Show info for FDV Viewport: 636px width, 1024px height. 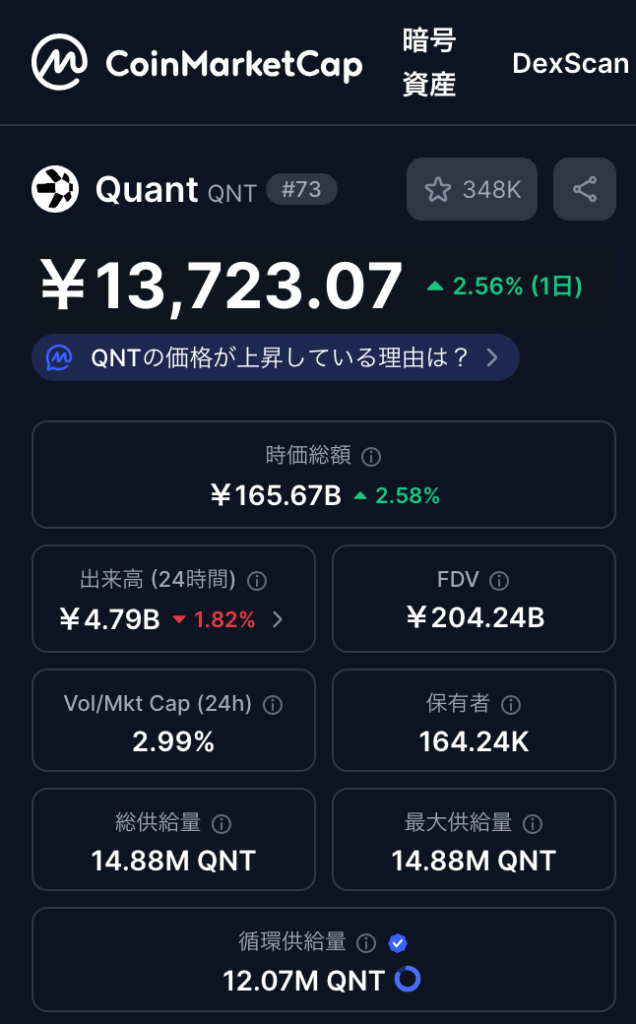pyautogui.click(x=499, y=580)
